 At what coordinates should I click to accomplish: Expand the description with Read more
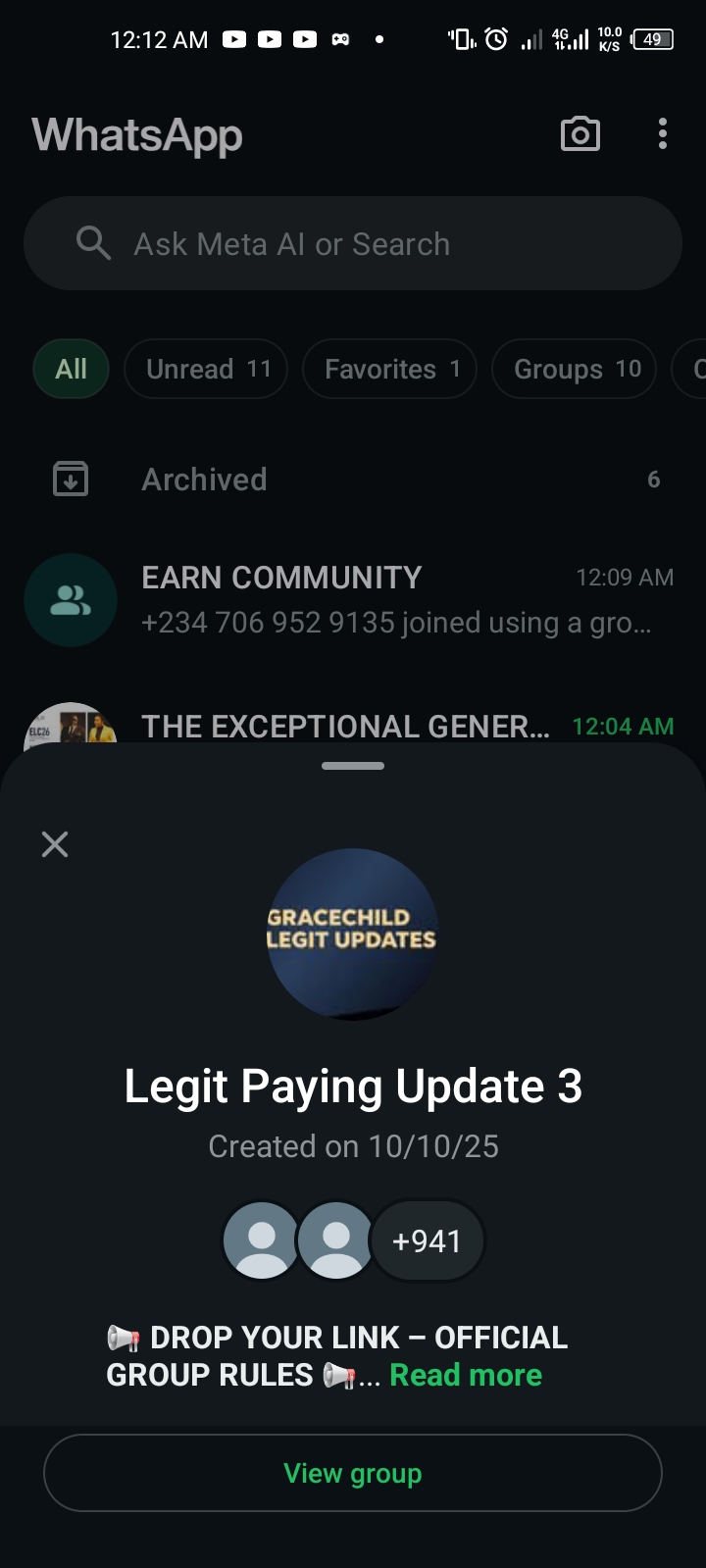(x=466, y=1375)
